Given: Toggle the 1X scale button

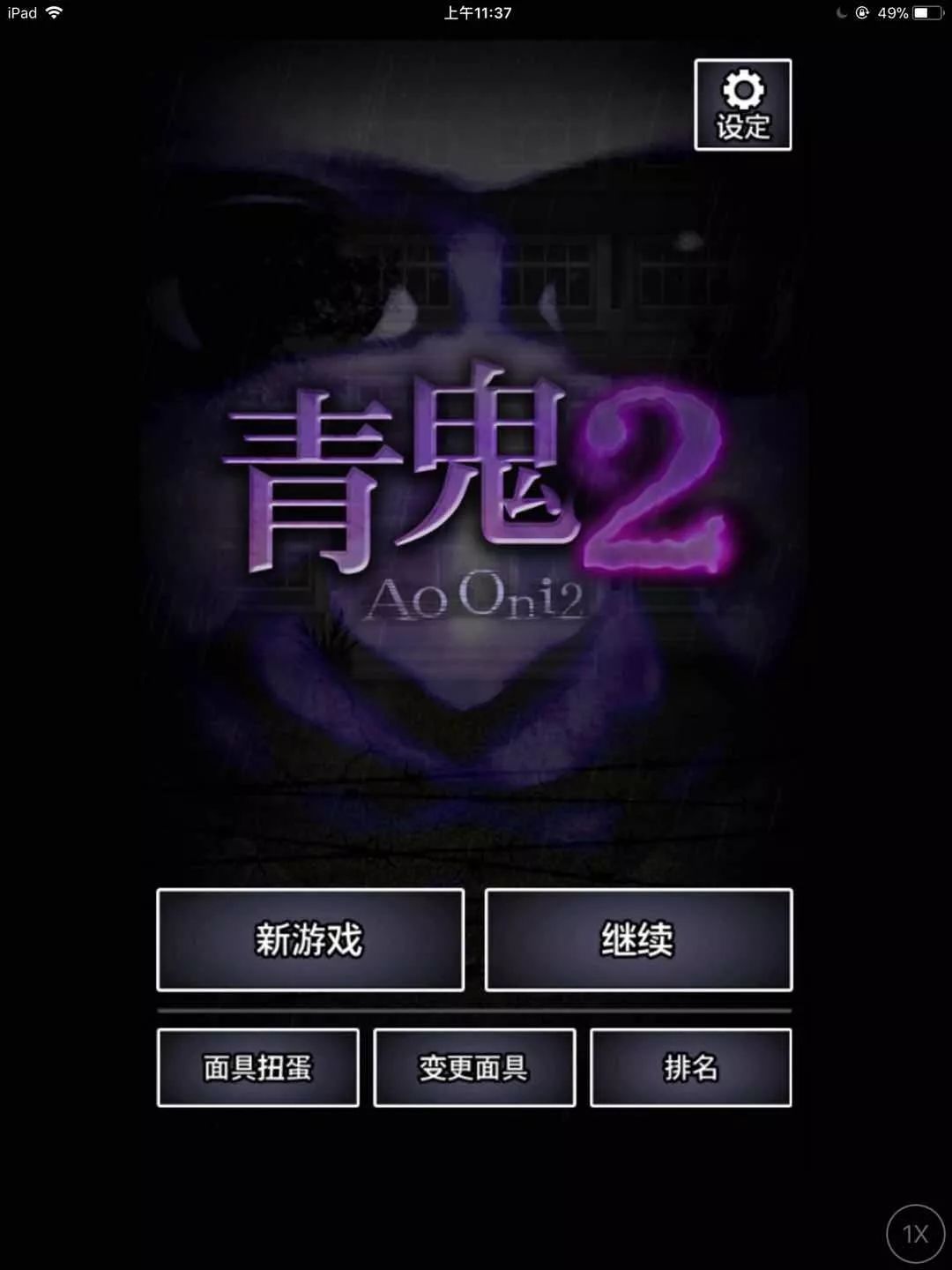Looking at the screenshot, I should tap(915, 1233).
